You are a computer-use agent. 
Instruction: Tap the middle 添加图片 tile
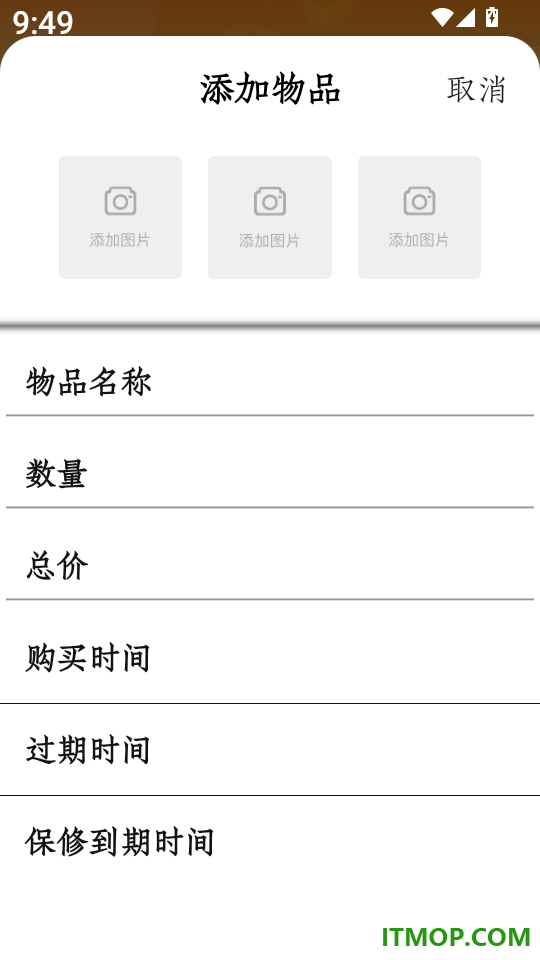(270, 217)
